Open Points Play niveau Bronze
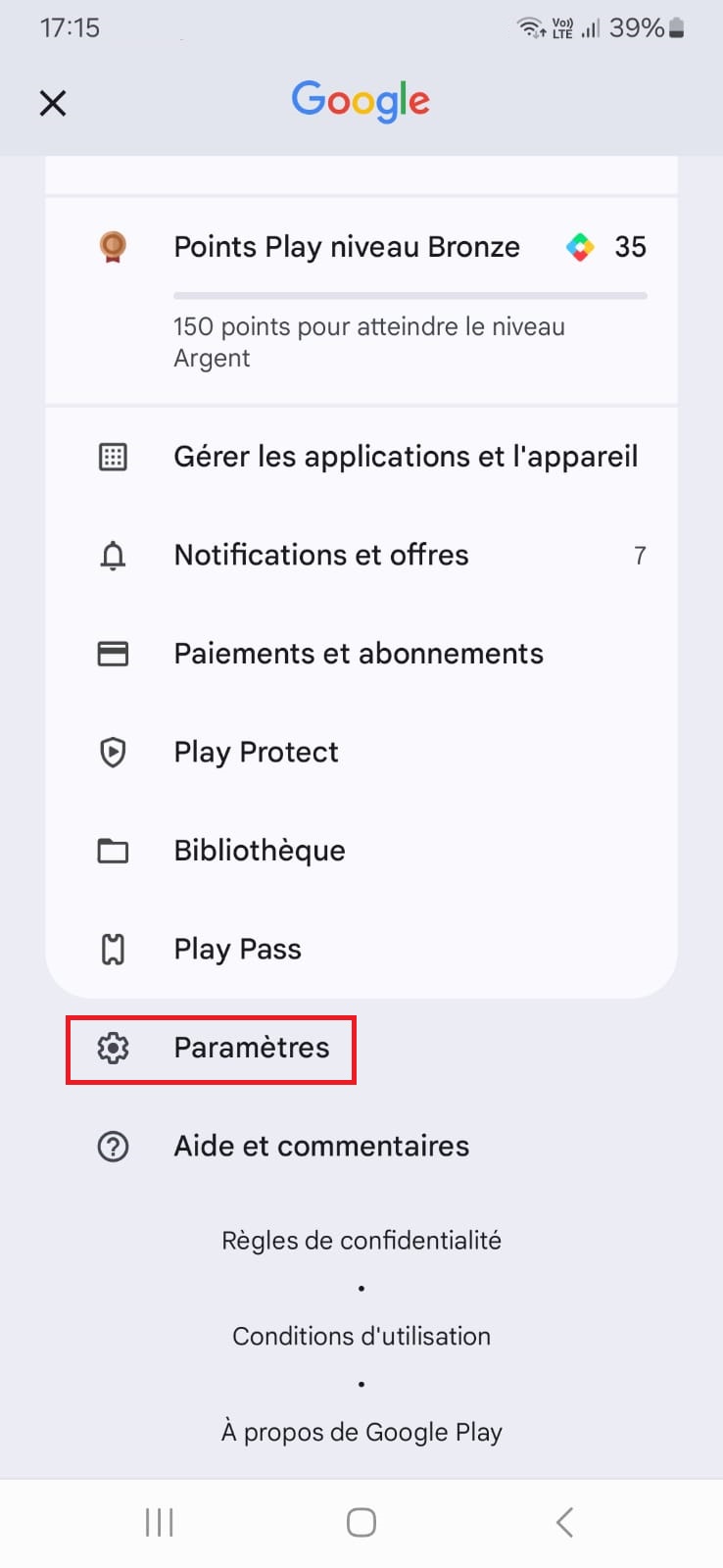The image size is (723, 1568). 361,300
